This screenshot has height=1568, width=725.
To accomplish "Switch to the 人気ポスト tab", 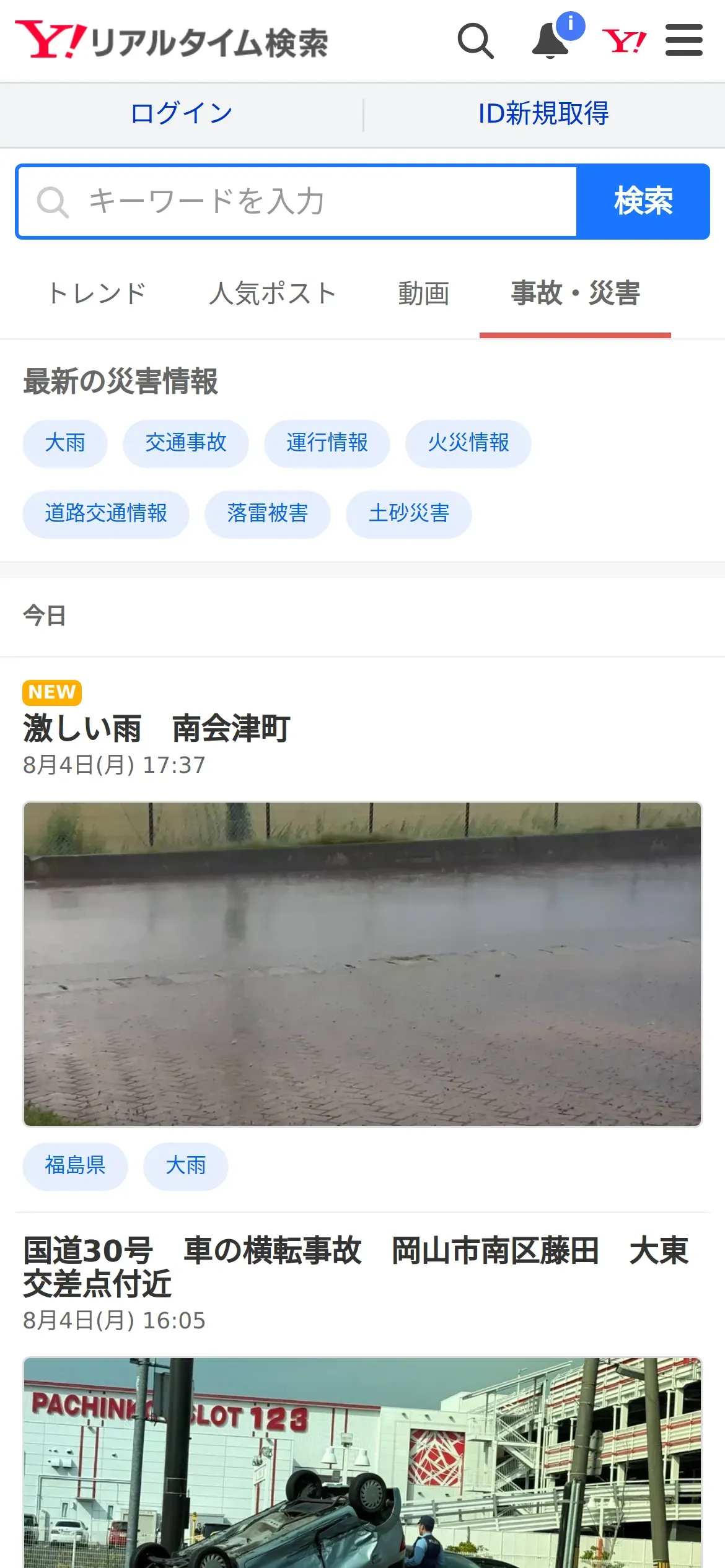I will [273, 294].
